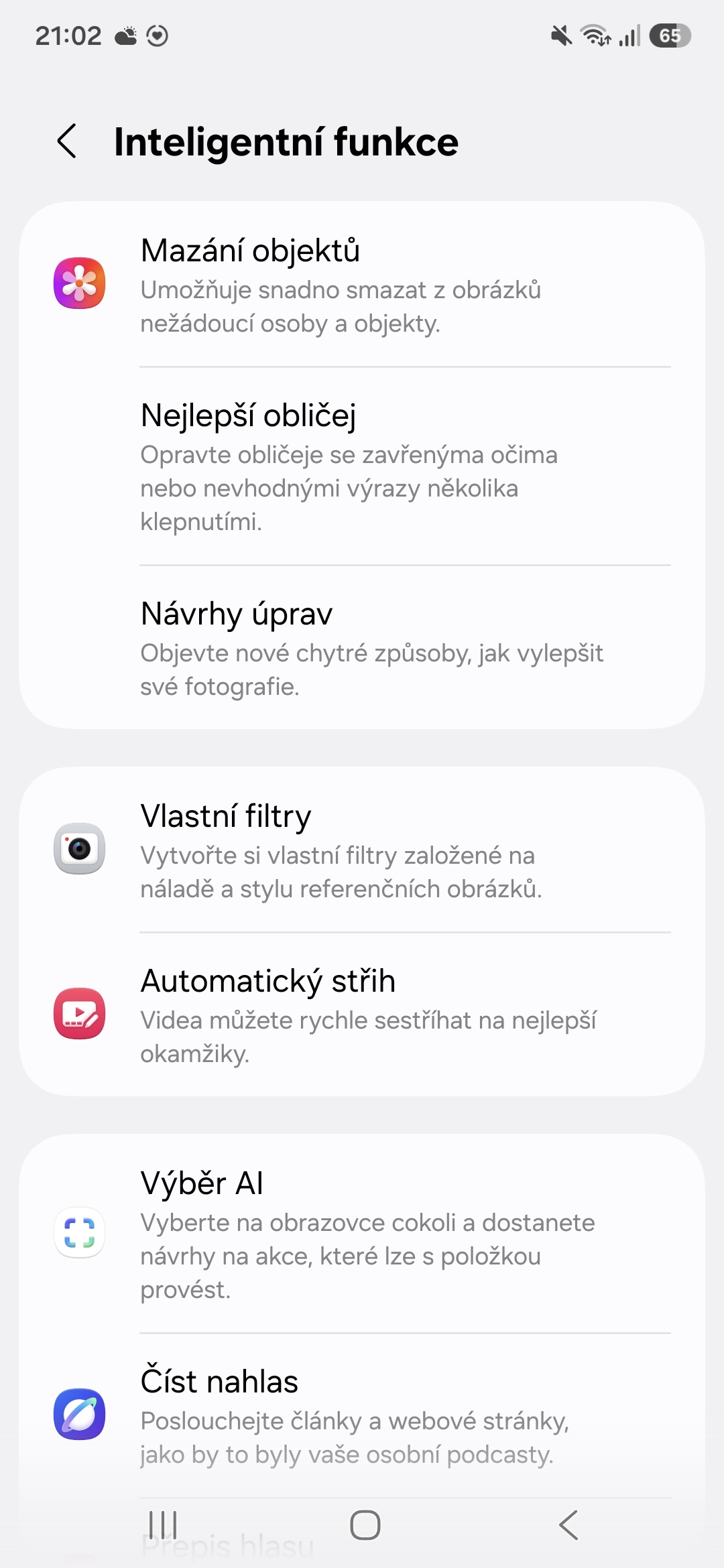Screen dimensions: 724x1568
Task: Tap the system home button
Action: coord(365,1526)
